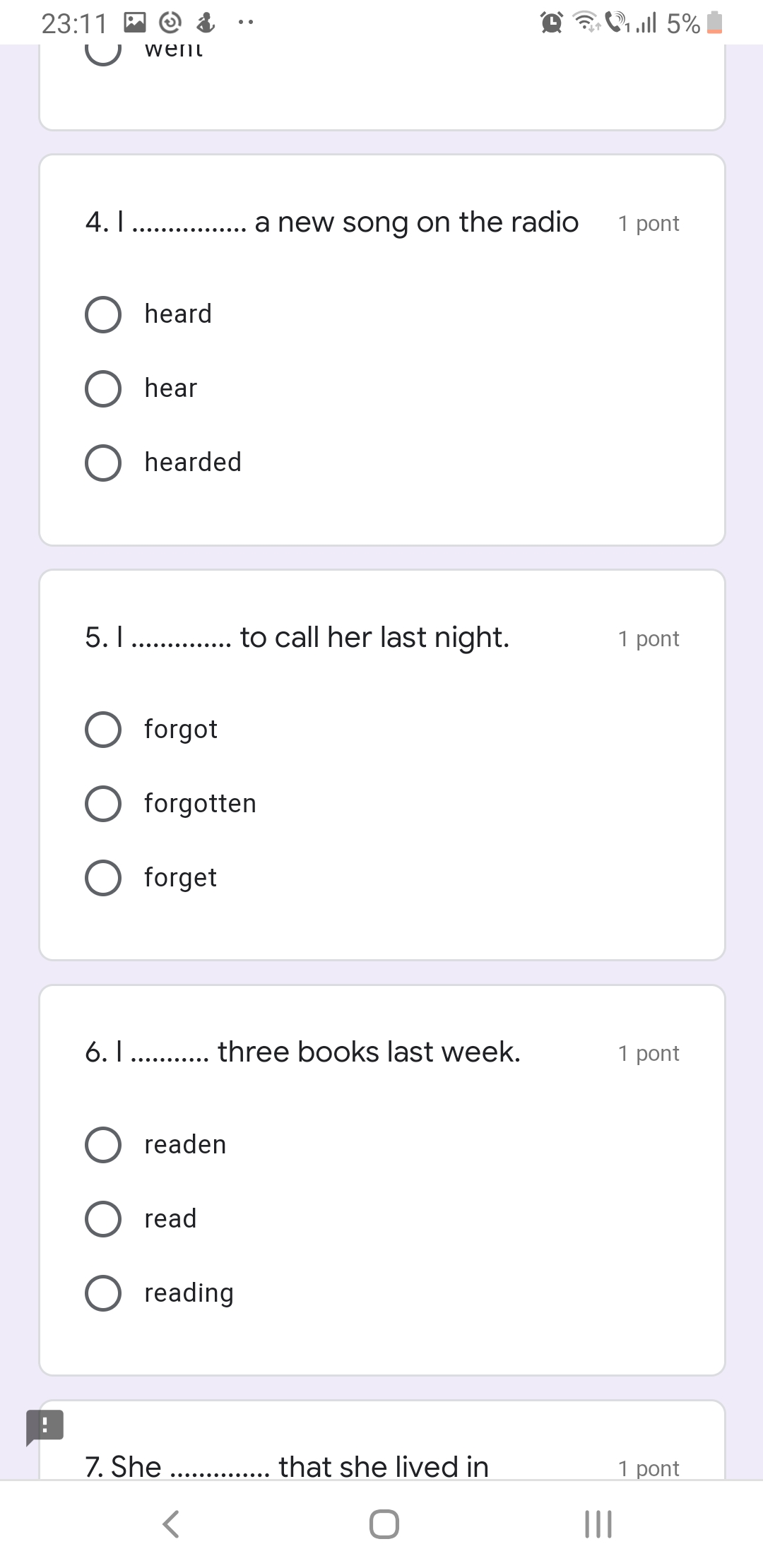Select 'heard' for question 4
The image size is (763, 1568).
point(103,314)
